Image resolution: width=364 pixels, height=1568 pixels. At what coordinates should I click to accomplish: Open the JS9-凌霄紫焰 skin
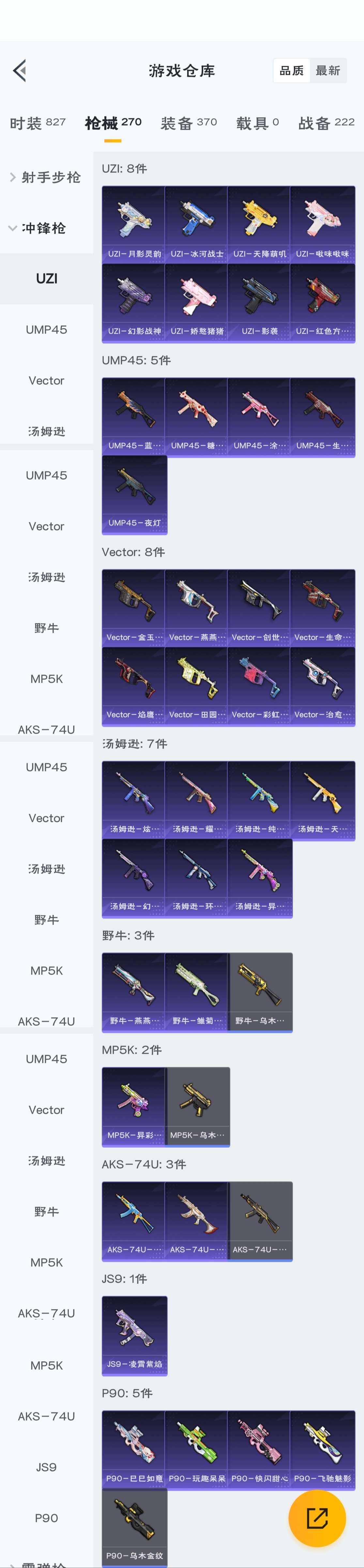coord(134,1336)
